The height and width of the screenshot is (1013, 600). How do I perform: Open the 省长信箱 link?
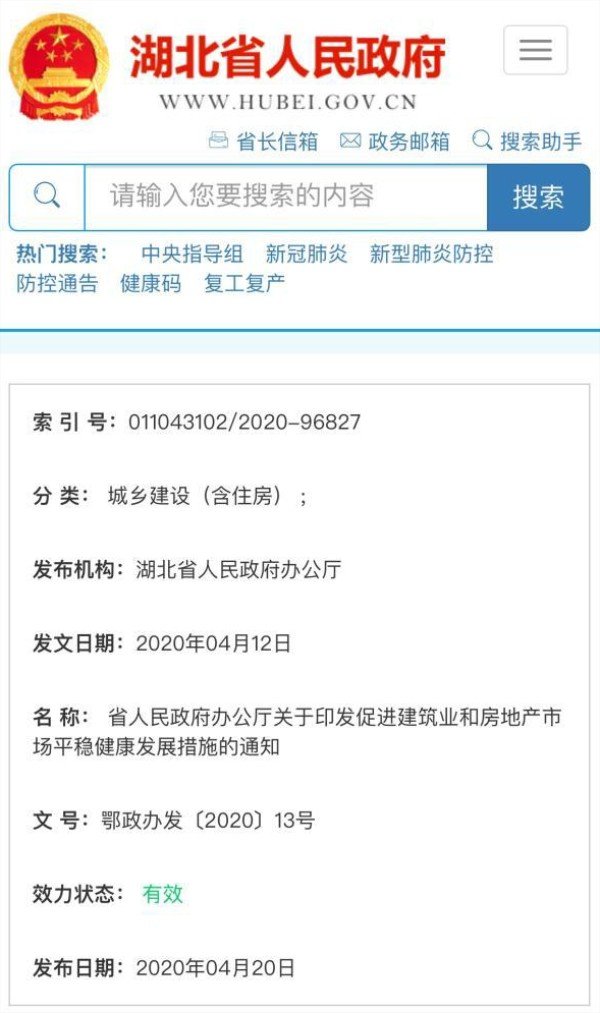click(x=264, y=141)
